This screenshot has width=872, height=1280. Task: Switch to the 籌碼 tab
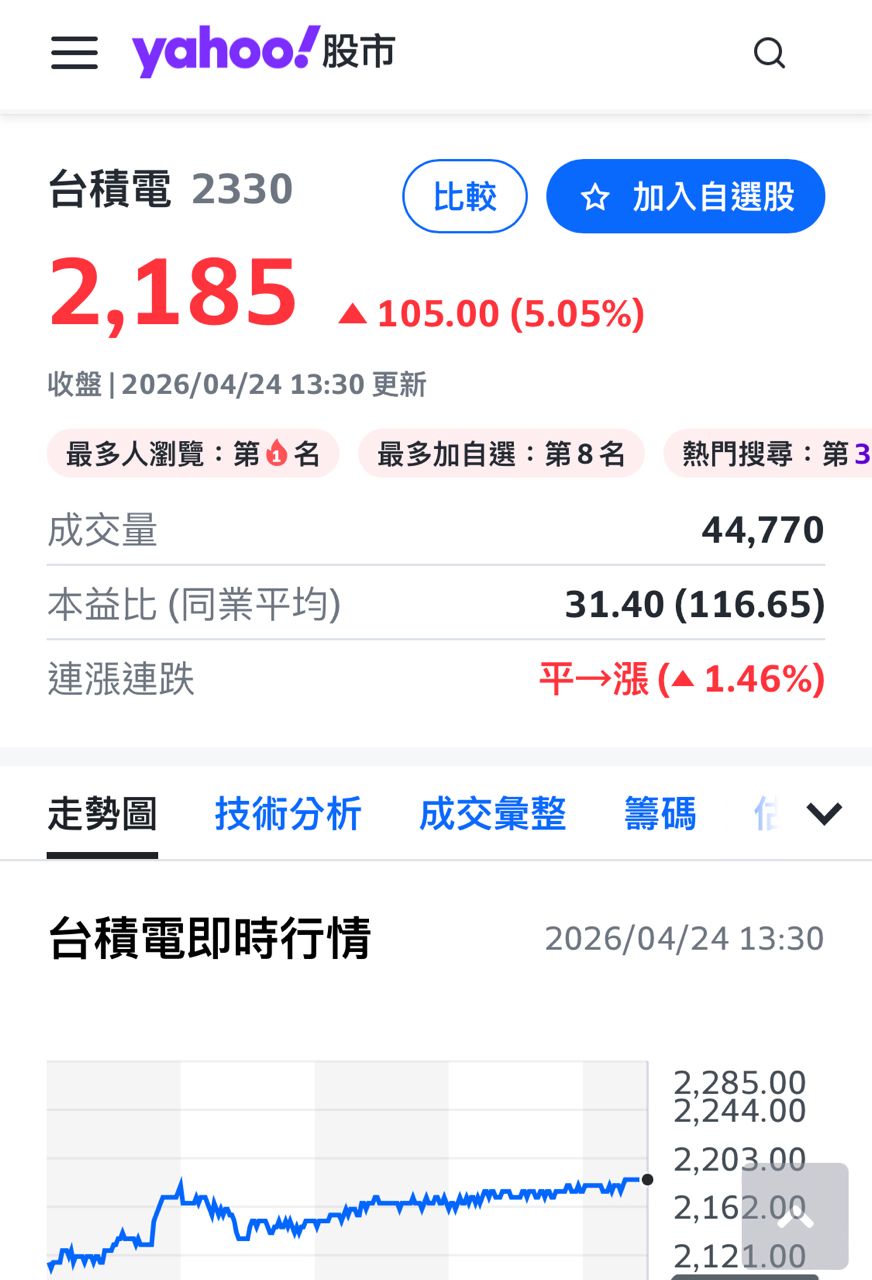[660, 815]
